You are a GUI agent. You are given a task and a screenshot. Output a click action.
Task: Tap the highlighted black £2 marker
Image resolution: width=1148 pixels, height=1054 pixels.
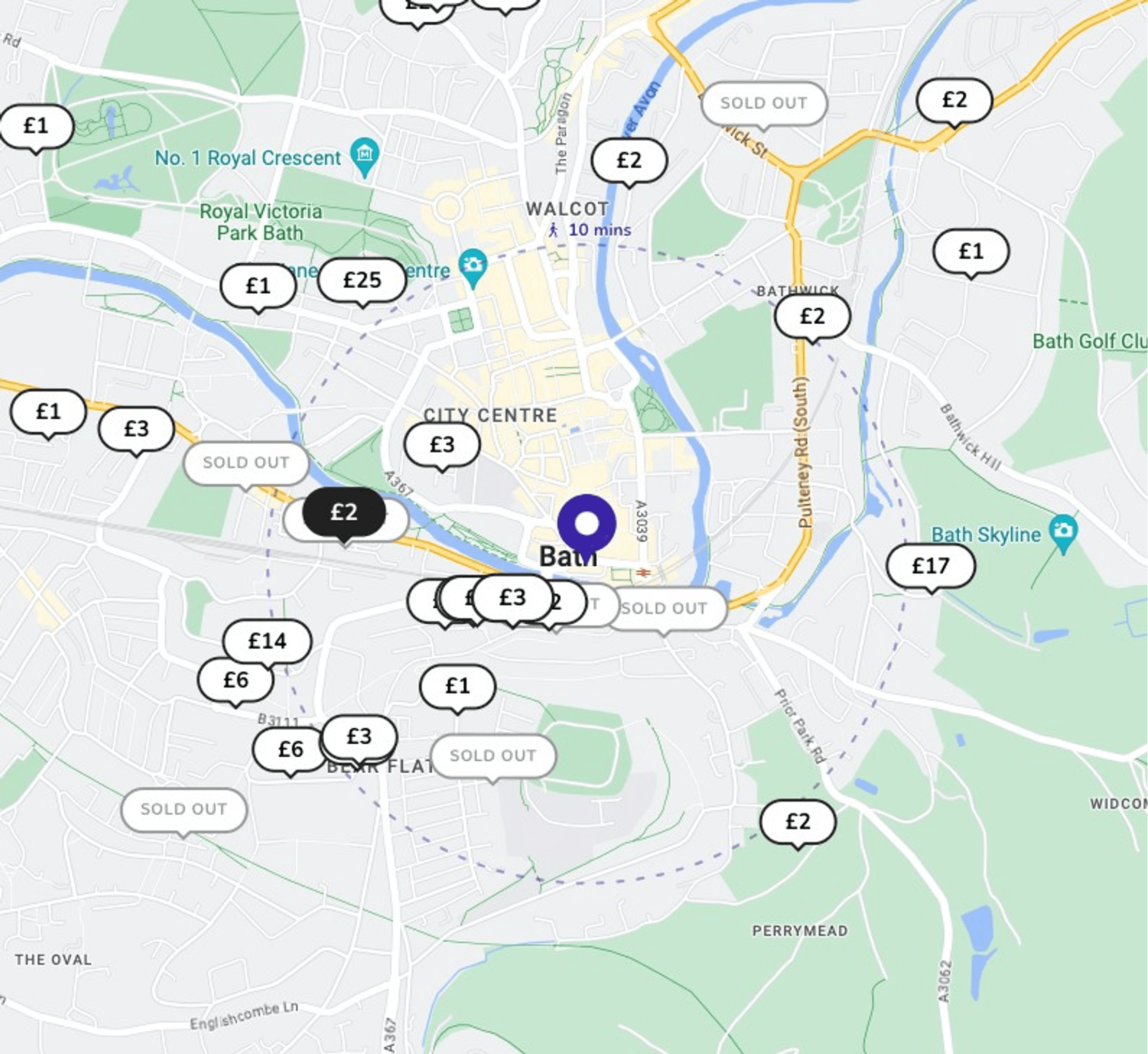click(x=344, y=512)
